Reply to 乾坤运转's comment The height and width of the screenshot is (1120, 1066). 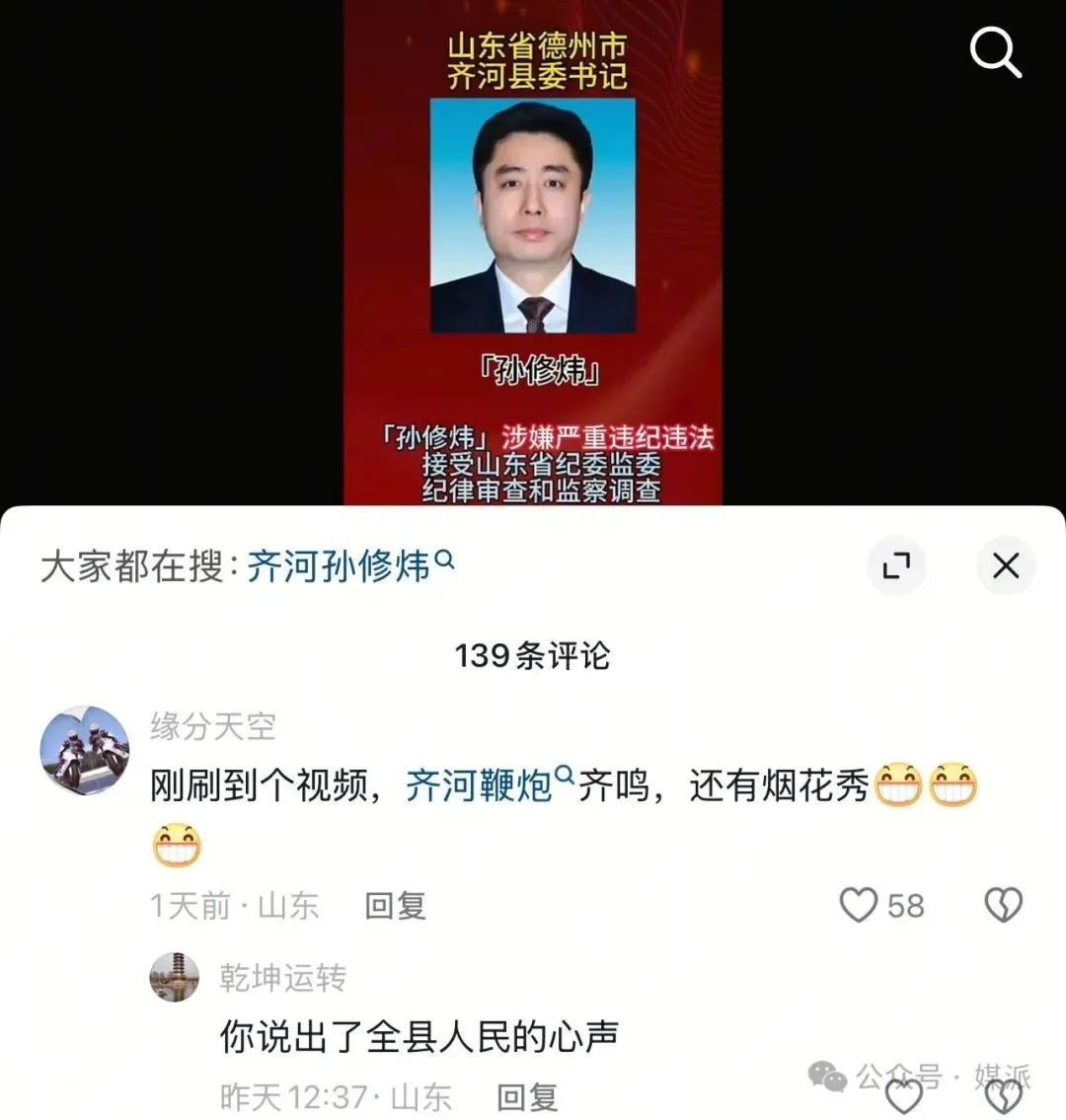pyautogui.click(x=527, y=1096)
